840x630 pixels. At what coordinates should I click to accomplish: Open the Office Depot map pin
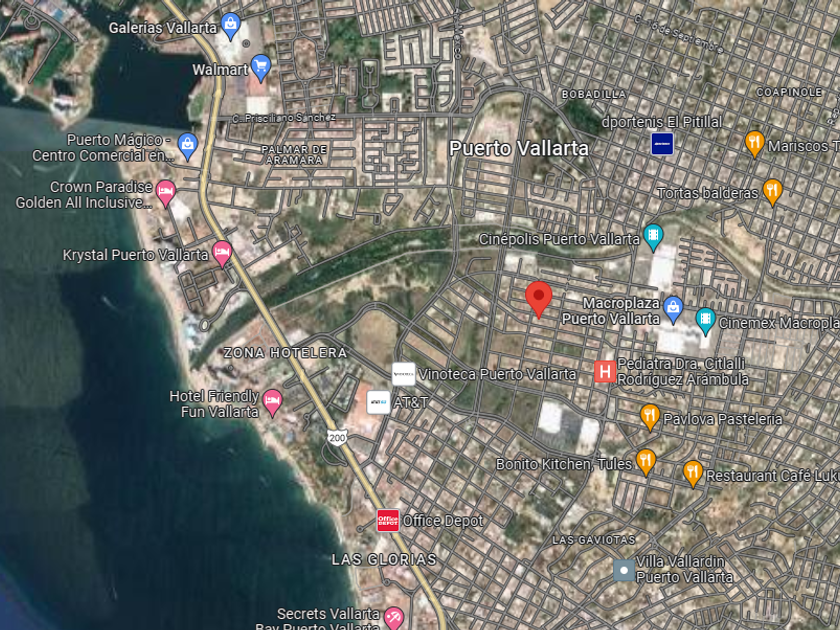tap(388, 520)
